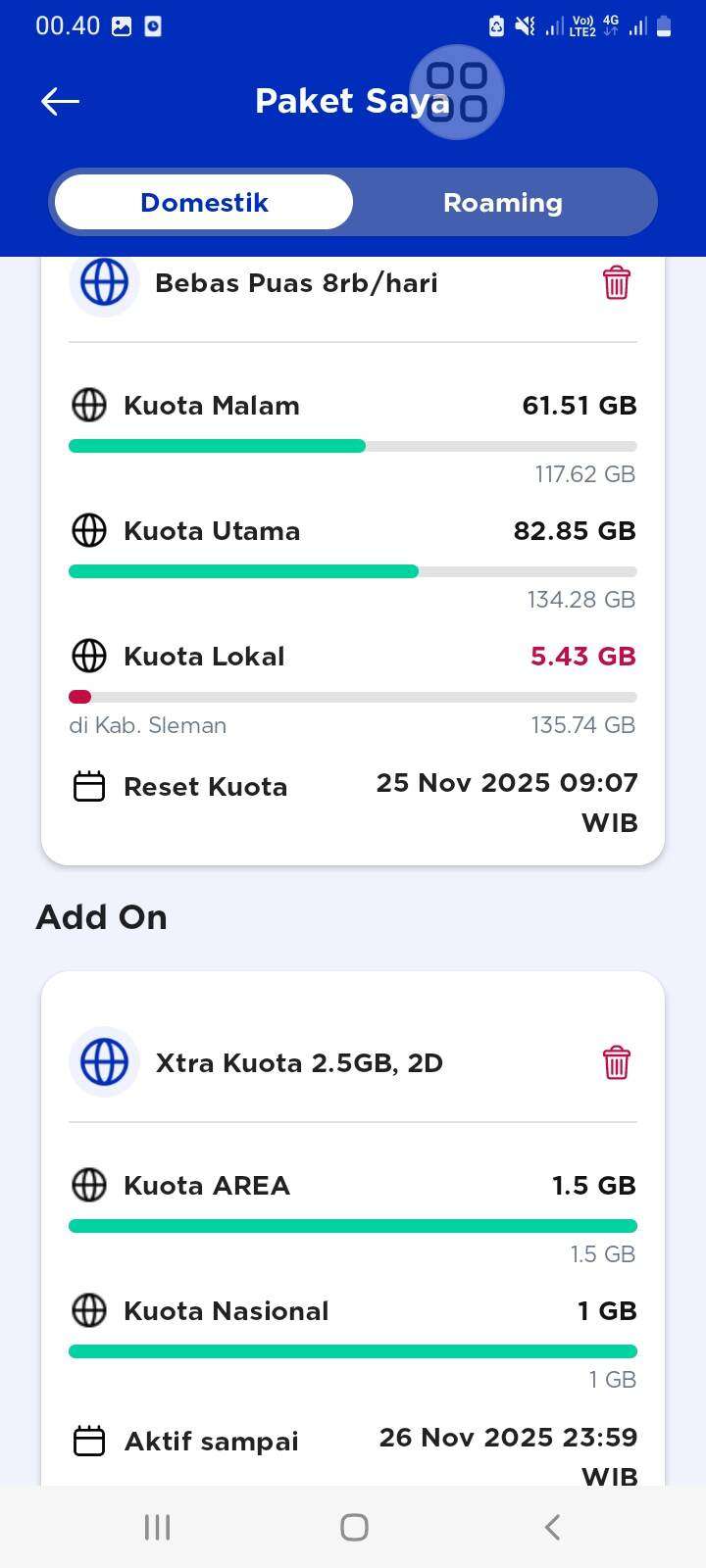
Task: Remove the Xtra Kuota 2.5GB, 2D add-on
Action: coord(616,1062)
